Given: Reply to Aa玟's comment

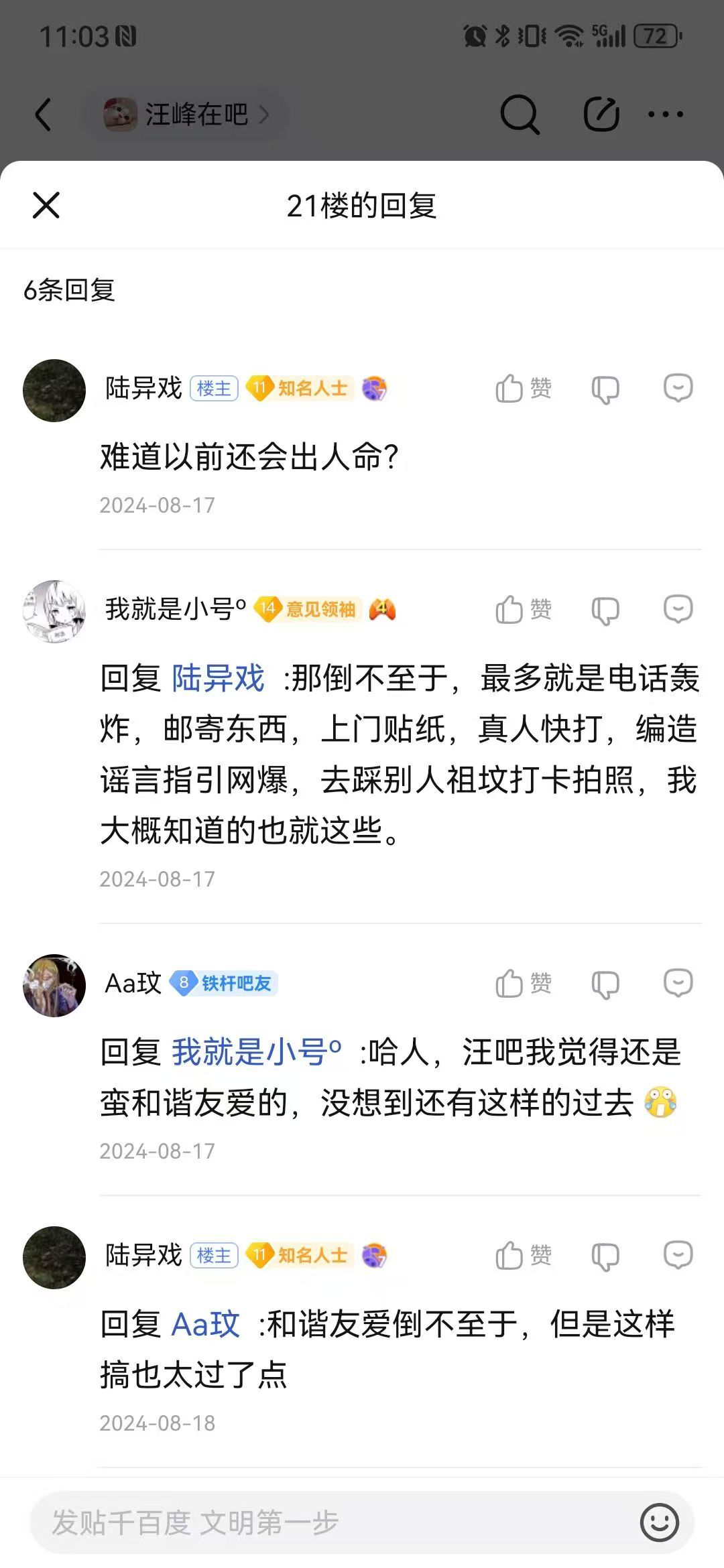Looking at the screenshot, I should (678, 982).
